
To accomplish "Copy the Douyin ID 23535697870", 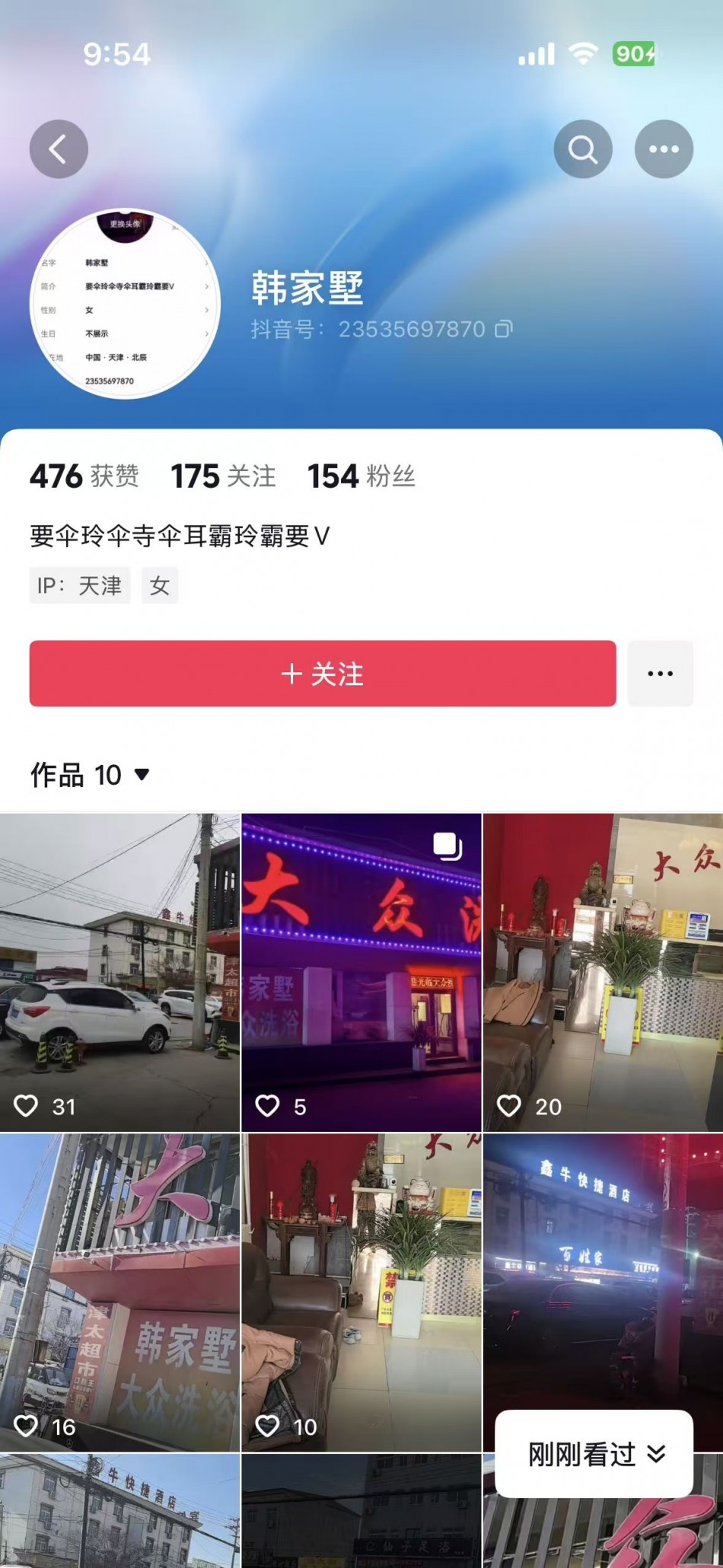I will [504, 329].
